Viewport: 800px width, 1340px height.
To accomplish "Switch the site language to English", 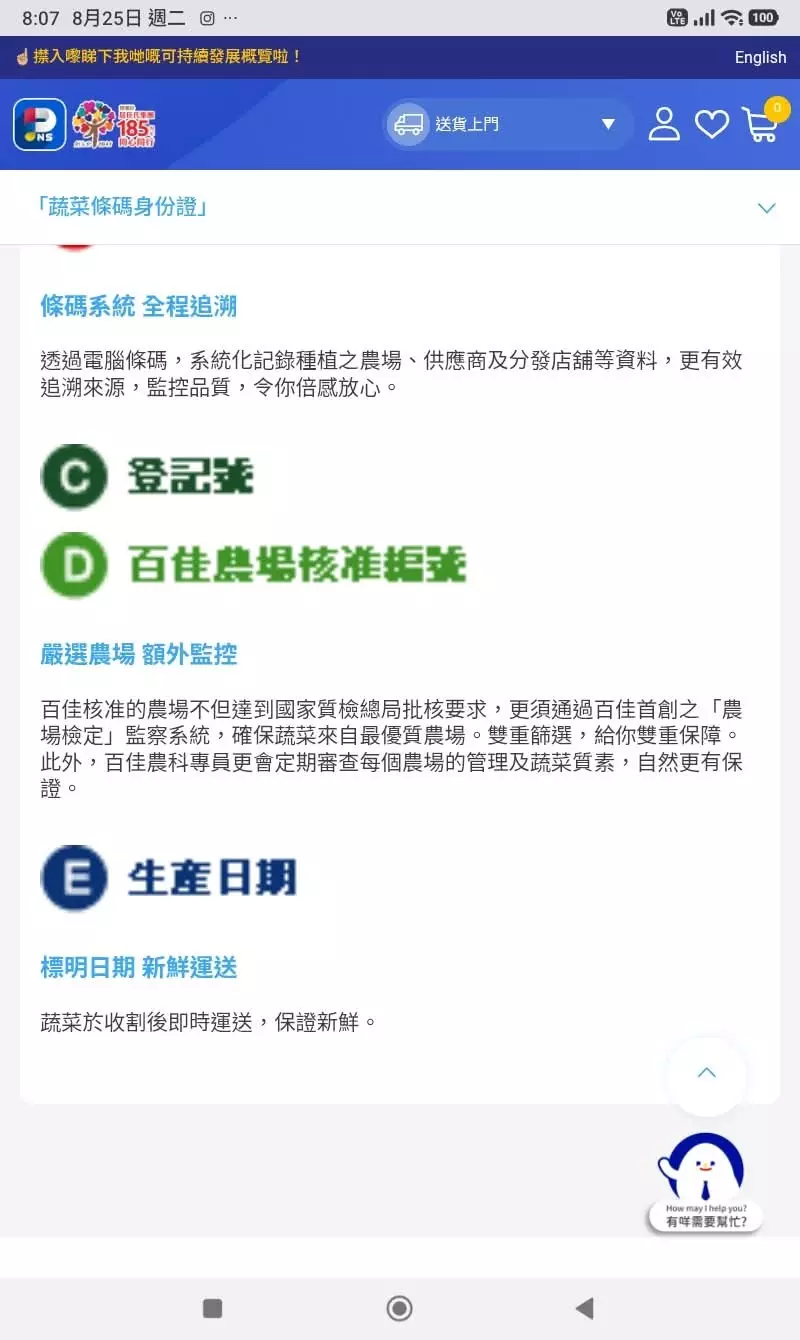I will click(x=760, y=57).
